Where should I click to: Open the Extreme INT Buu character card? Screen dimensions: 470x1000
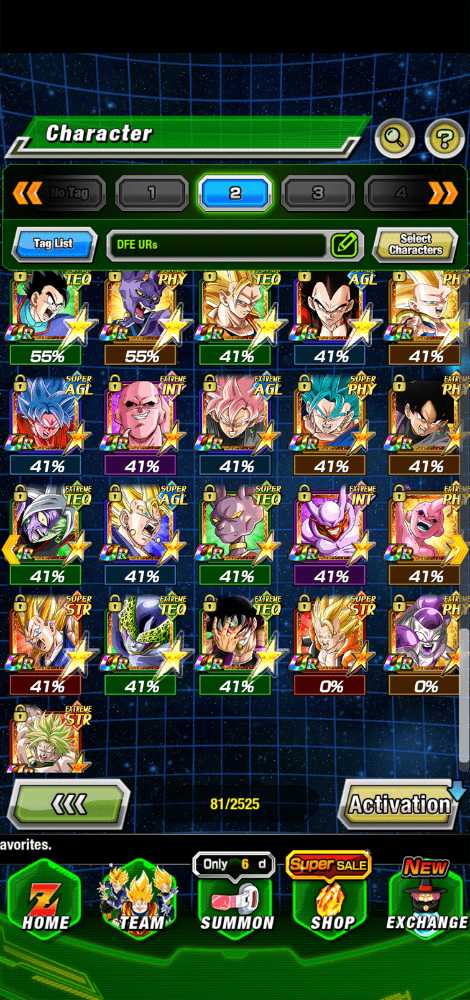(x=141, y=411)
